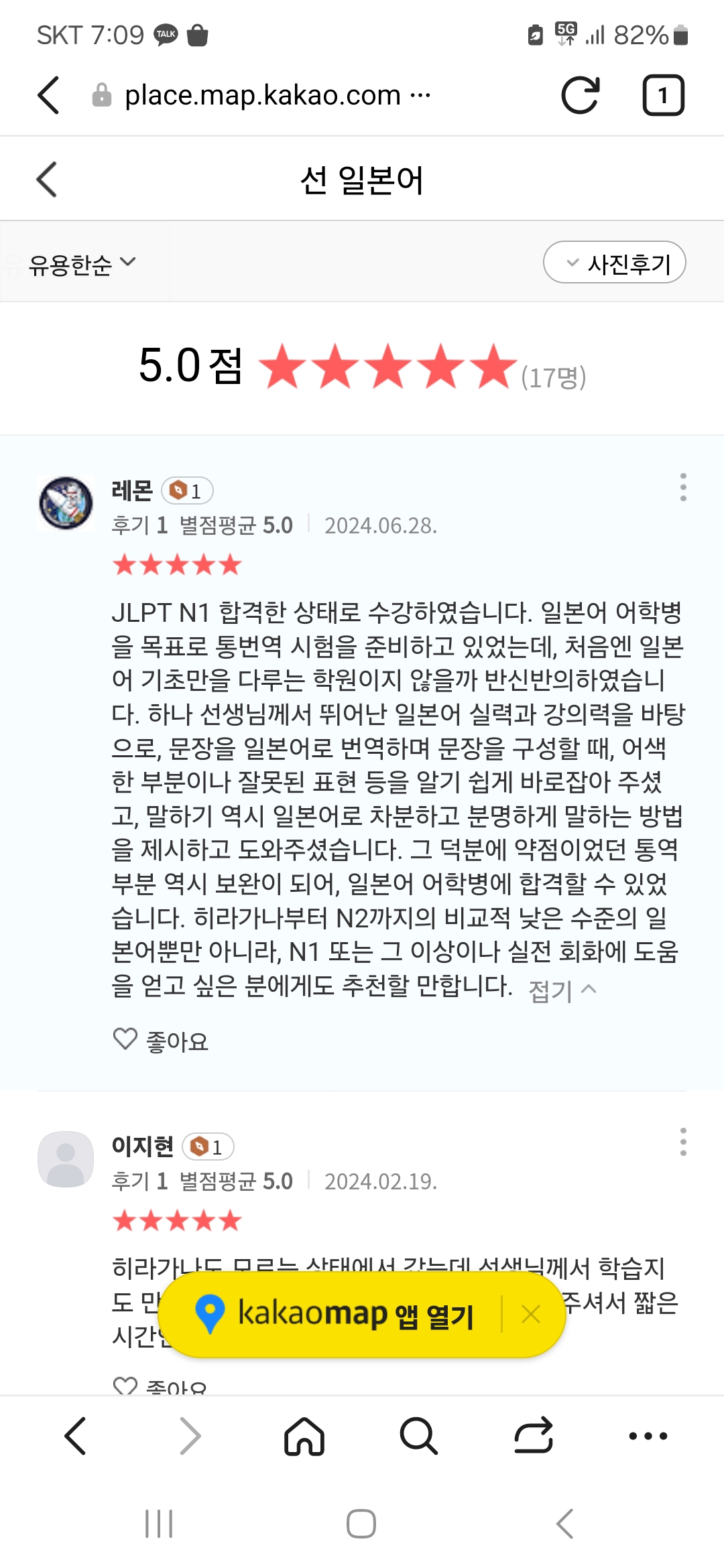Go back from the 선 일본어 review page
Screen dimensions: 724x1568
[46, 180]
